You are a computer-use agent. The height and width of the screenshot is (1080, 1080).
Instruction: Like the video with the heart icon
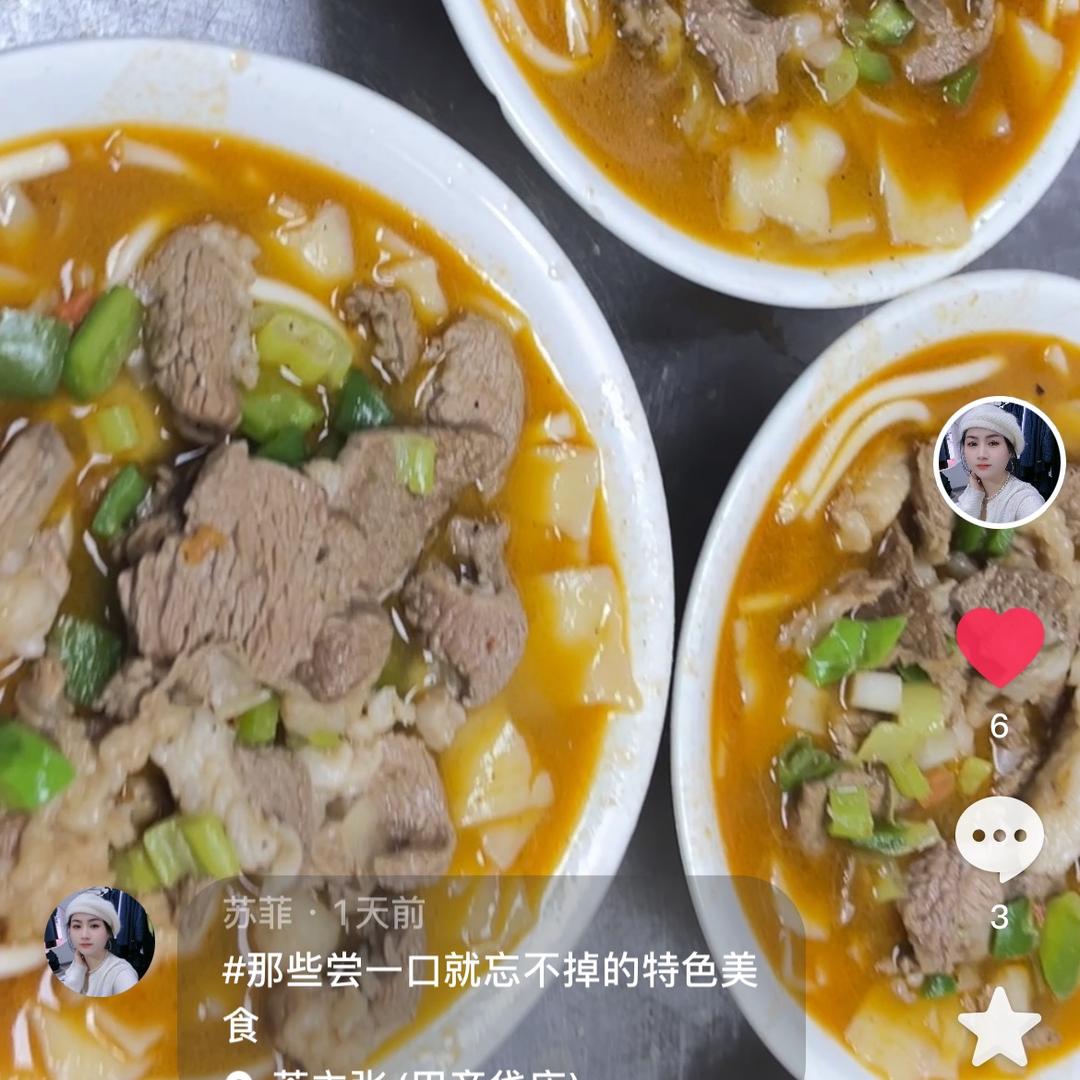pyautogui.click(x=1000, y=647)
